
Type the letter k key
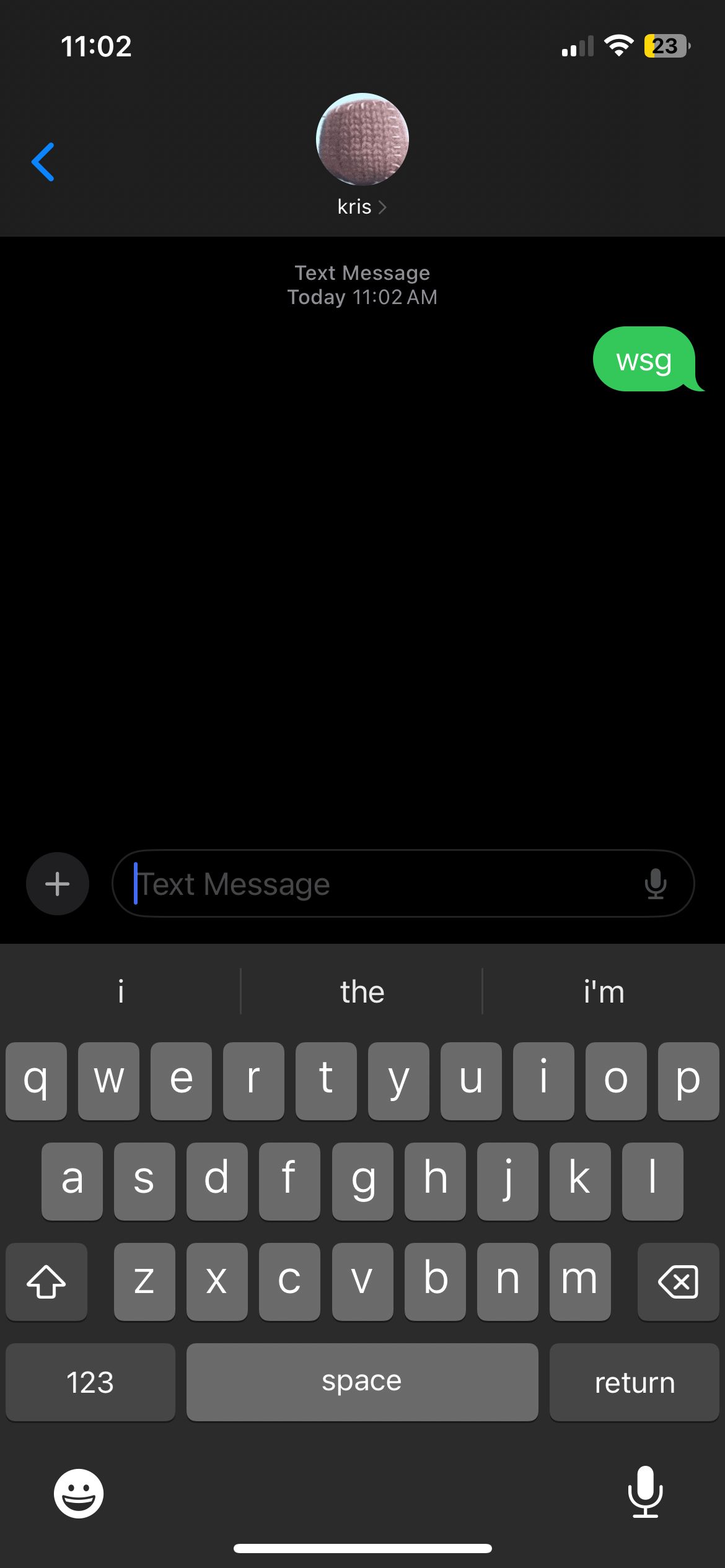point(579,1181)
